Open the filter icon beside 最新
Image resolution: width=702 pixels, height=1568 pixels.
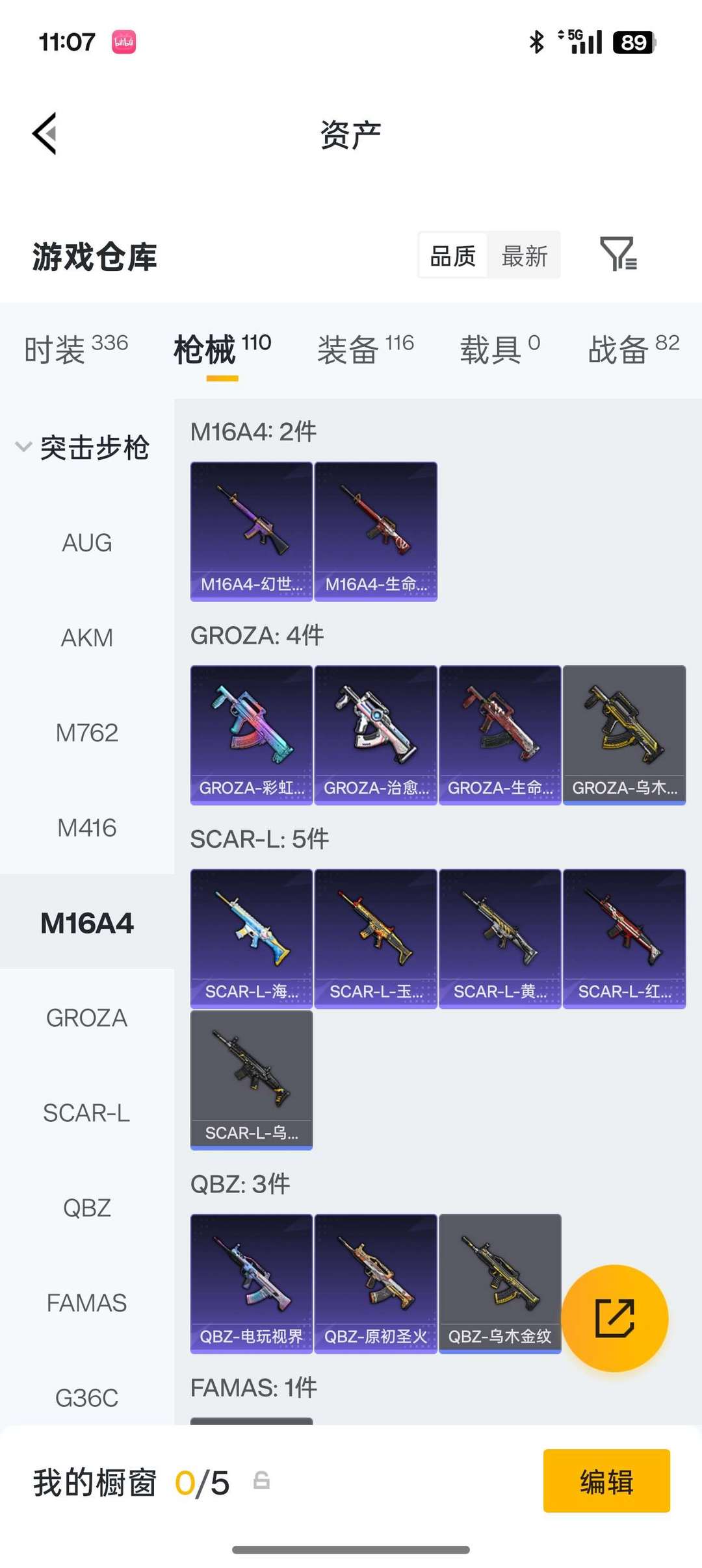(617, 254)
